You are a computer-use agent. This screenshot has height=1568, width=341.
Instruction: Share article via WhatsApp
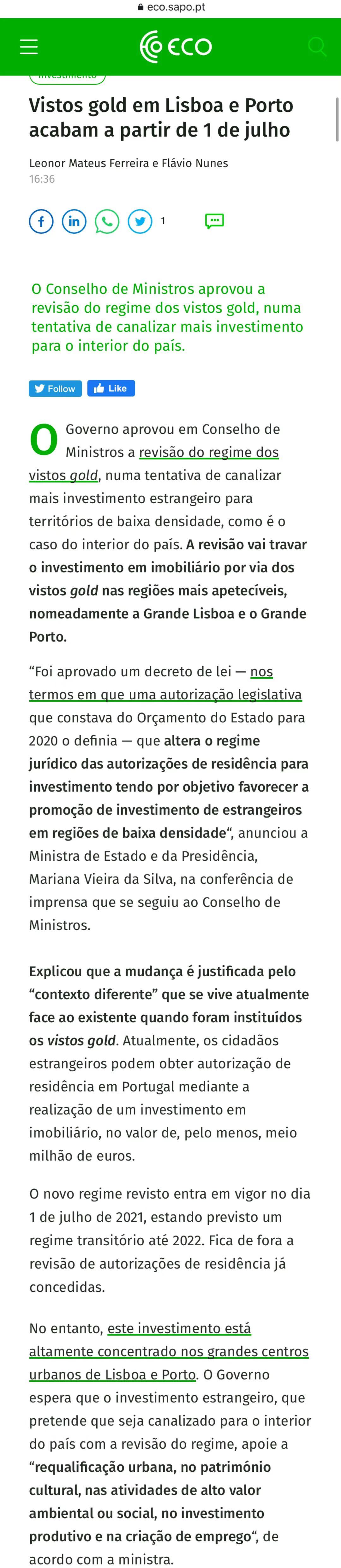(x=107, y=222)
